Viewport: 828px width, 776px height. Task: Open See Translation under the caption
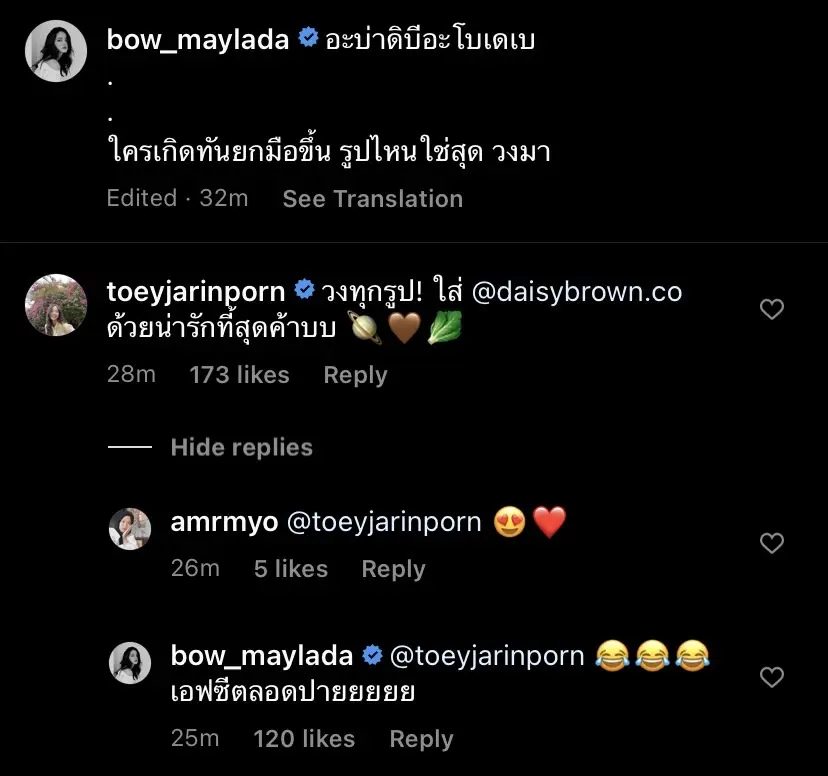[x=372, y=199]
